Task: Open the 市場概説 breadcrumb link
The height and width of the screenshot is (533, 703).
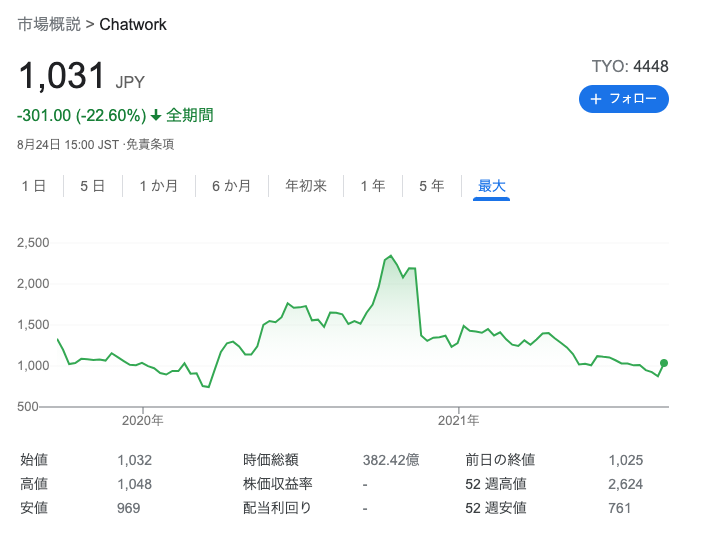Action: (49, 24)
